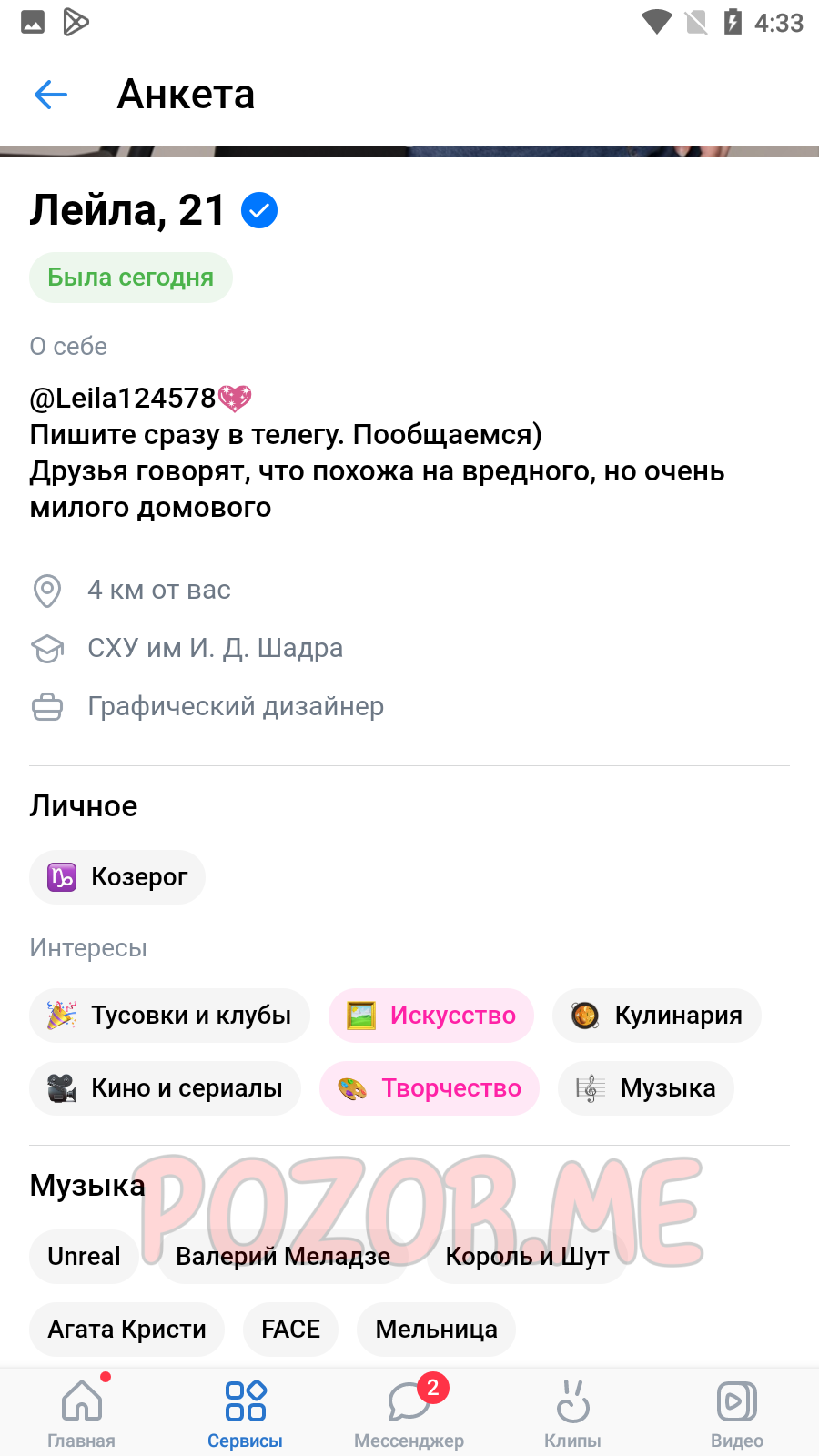Open the Валерий Меладзе music chip
Image resolution: width=819 pixels, height=1456 pixels.
click(x=283, y=1257)
